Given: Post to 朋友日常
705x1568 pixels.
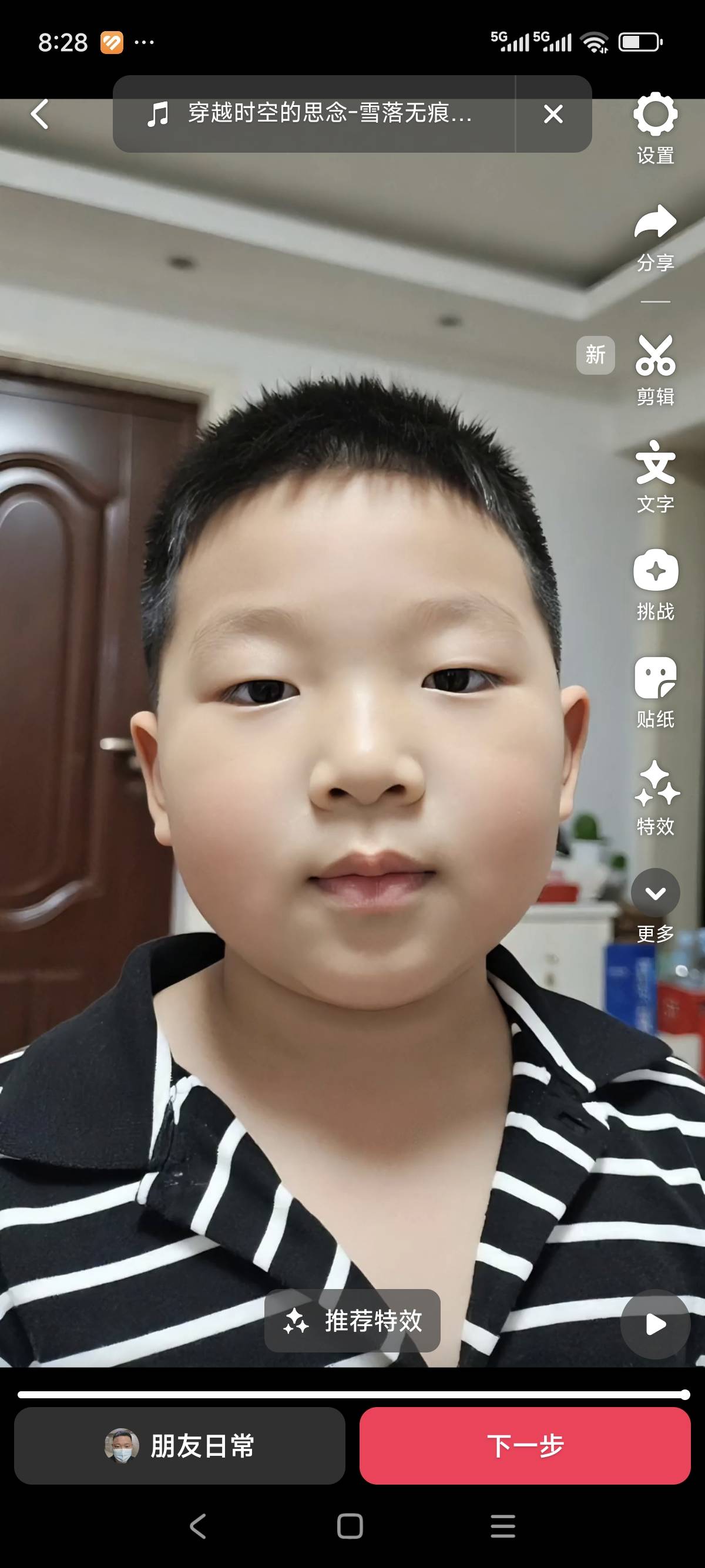Looking at the screenshot, I should click(180, 1446).
